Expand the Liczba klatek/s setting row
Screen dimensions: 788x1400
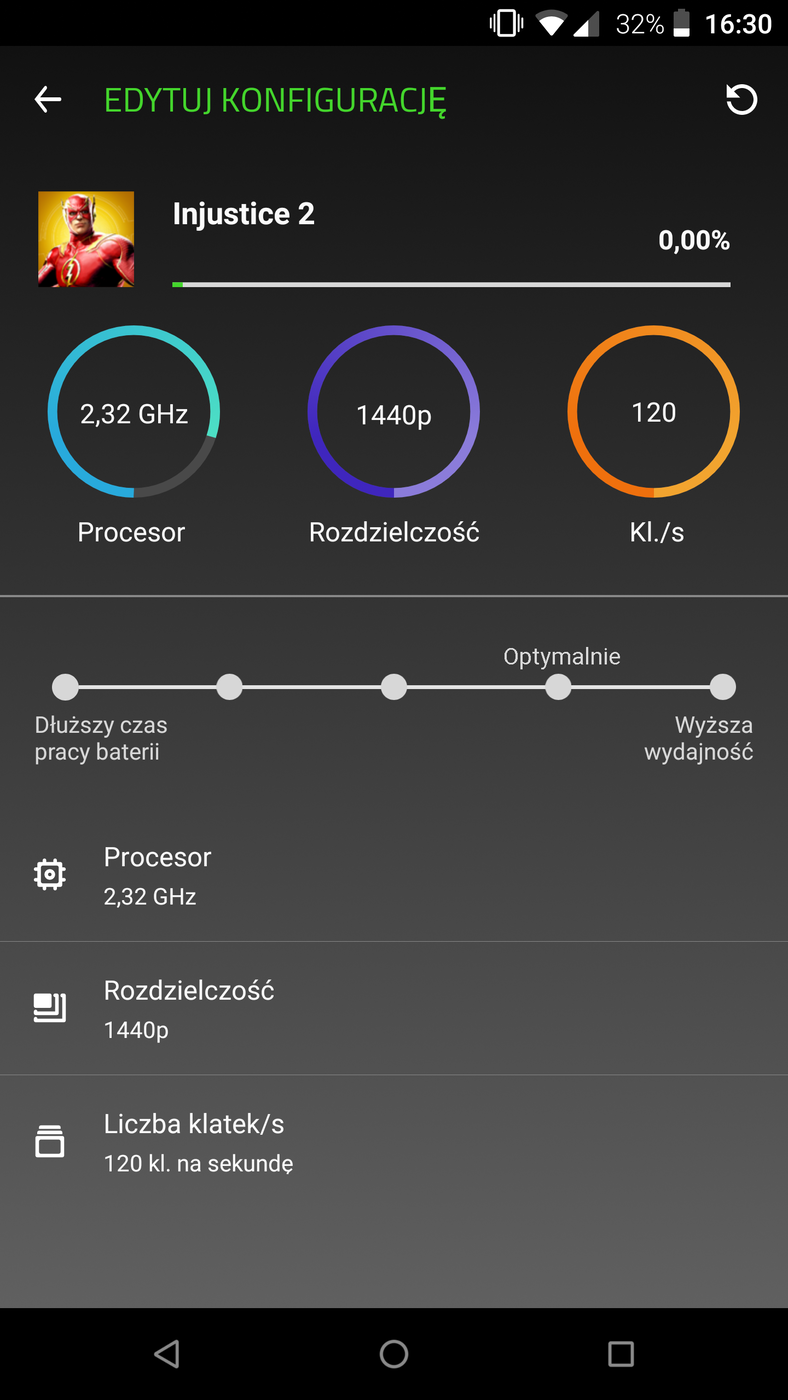394,1140
